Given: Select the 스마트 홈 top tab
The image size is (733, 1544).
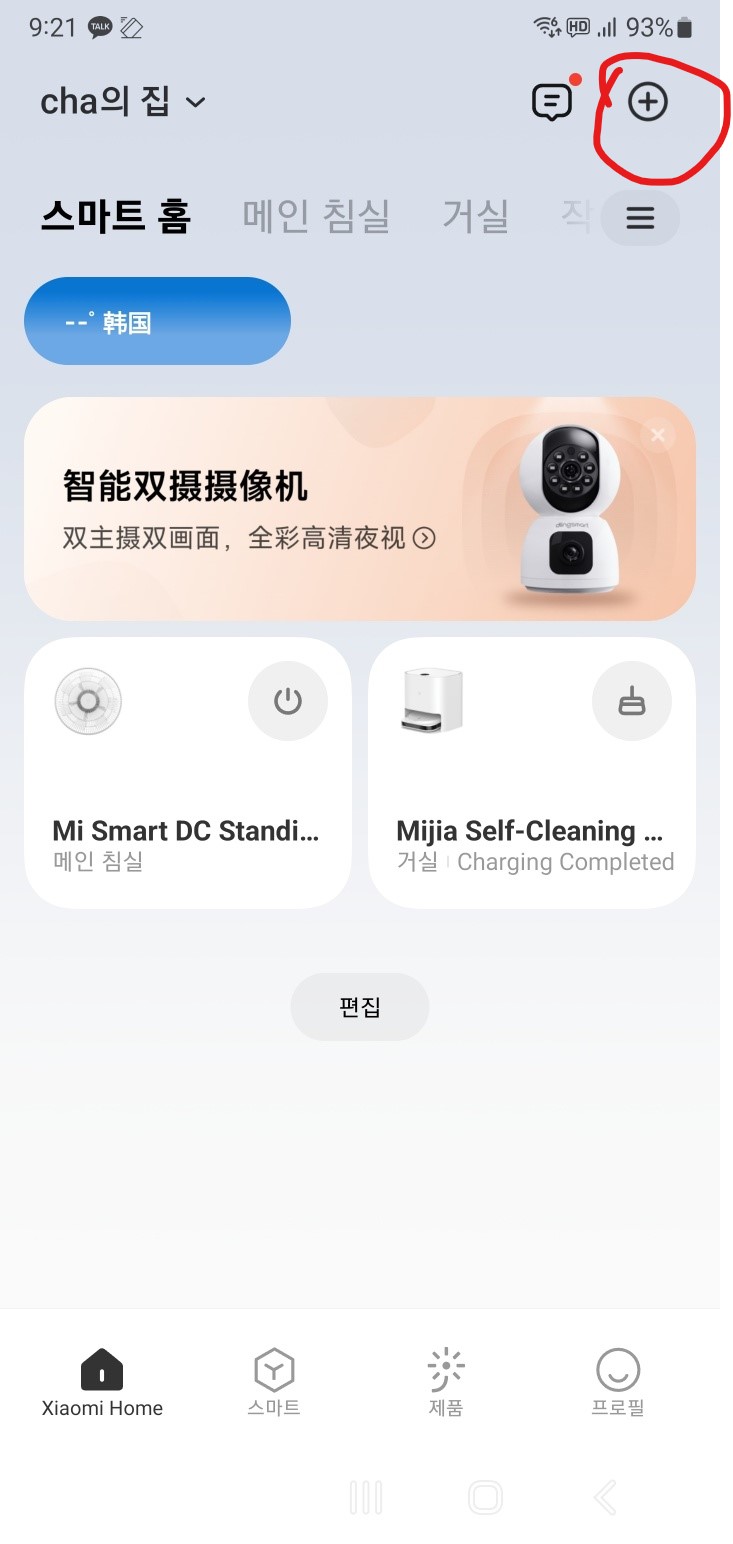Looking at the screenshot, I should (x=116, y=216).
